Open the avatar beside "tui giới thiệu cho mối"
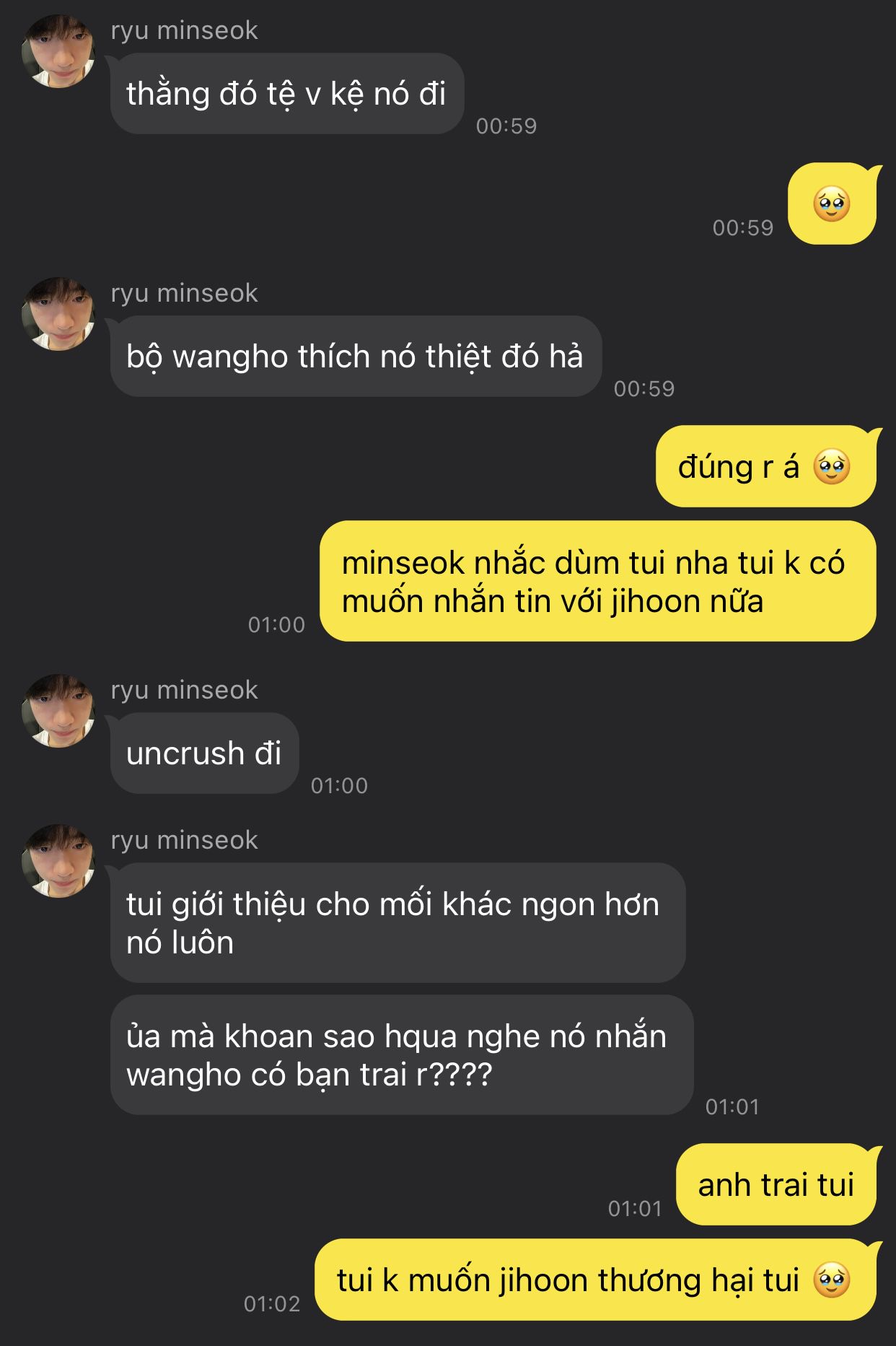Image resolution: width=896 pixels, height=1346 pixels. [58, 861]
